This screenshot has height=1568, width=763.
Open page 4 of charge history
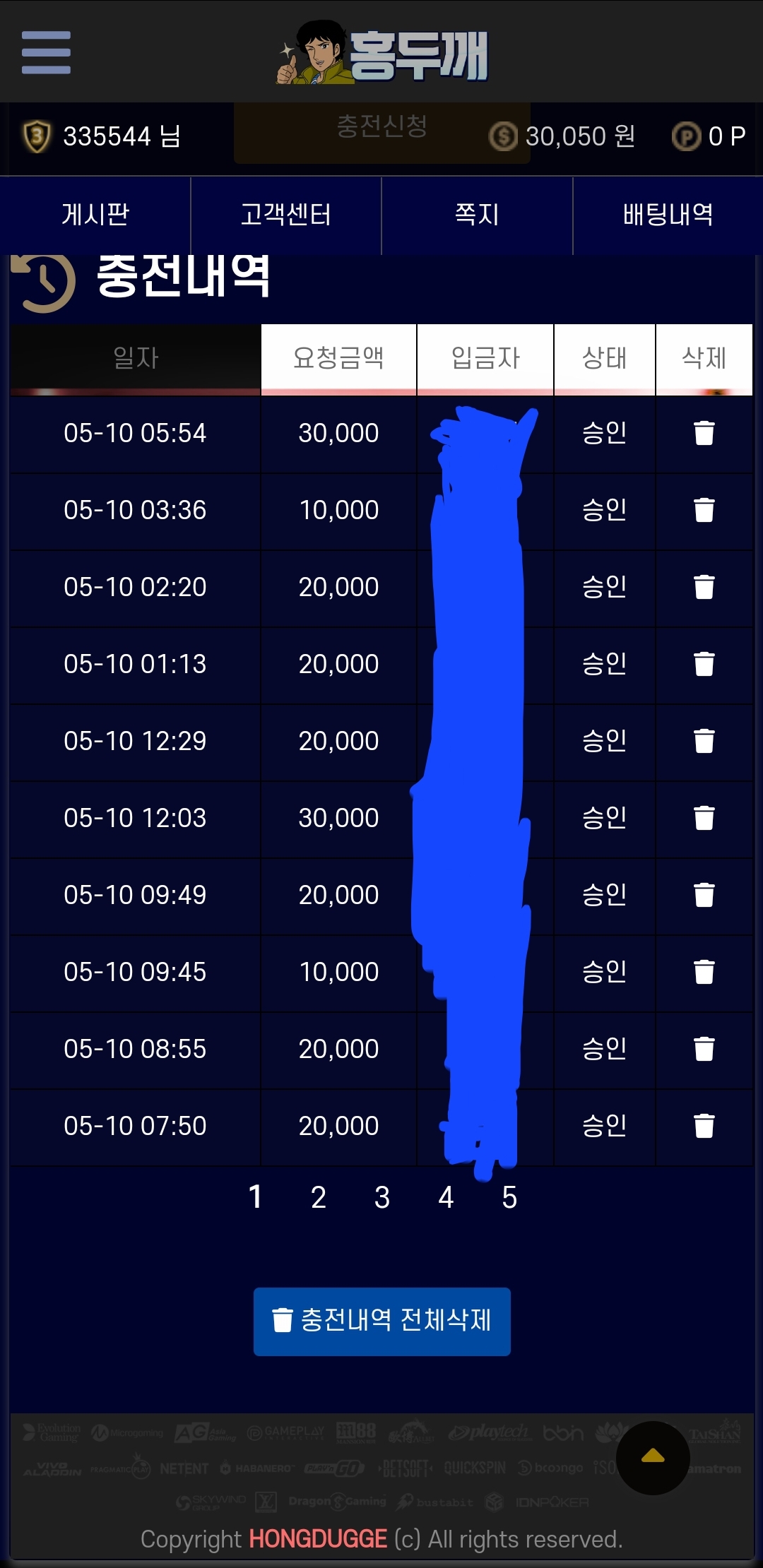(446, 1197)
